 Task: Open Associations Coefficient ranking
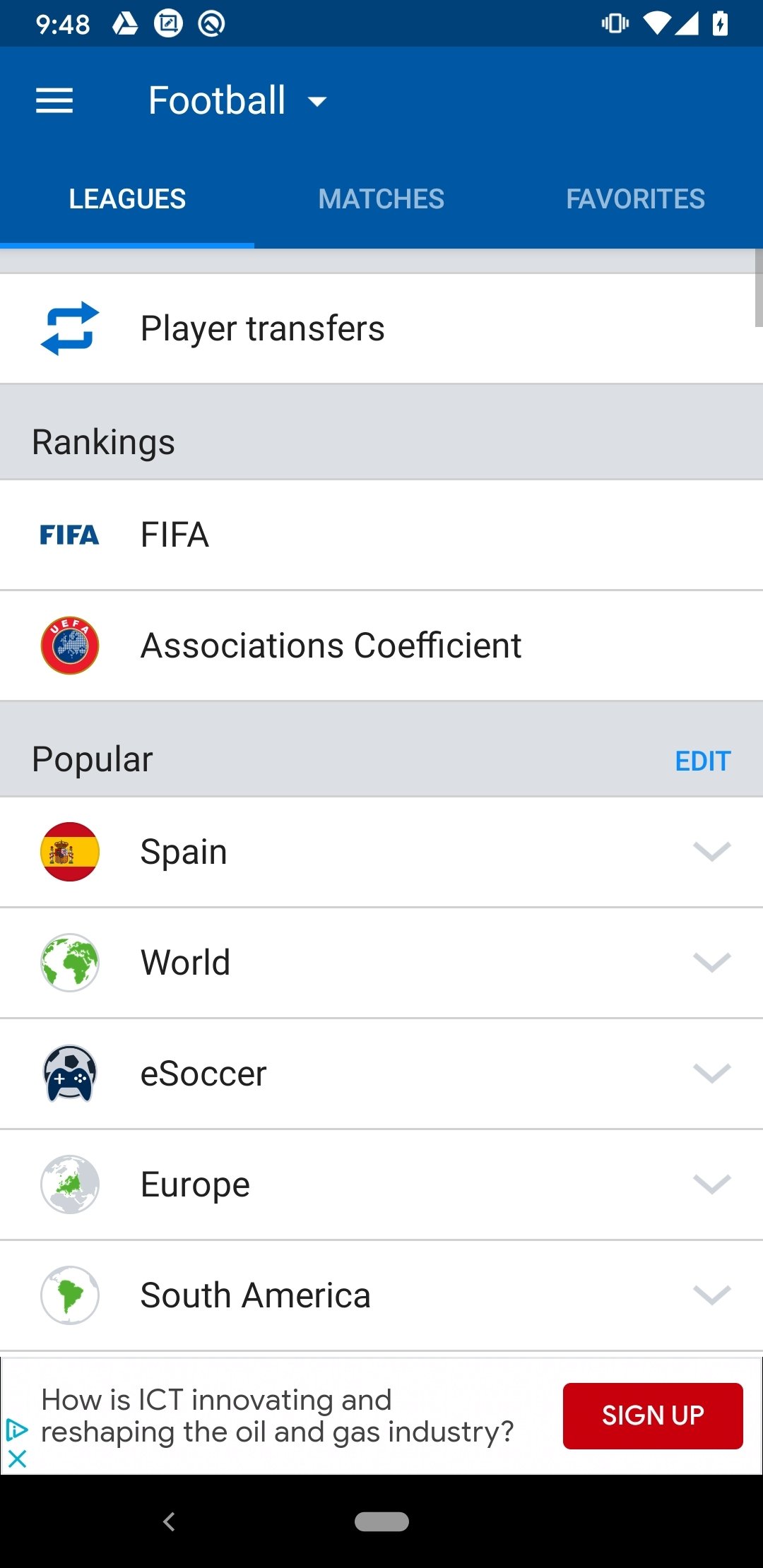tap(381, 646)
